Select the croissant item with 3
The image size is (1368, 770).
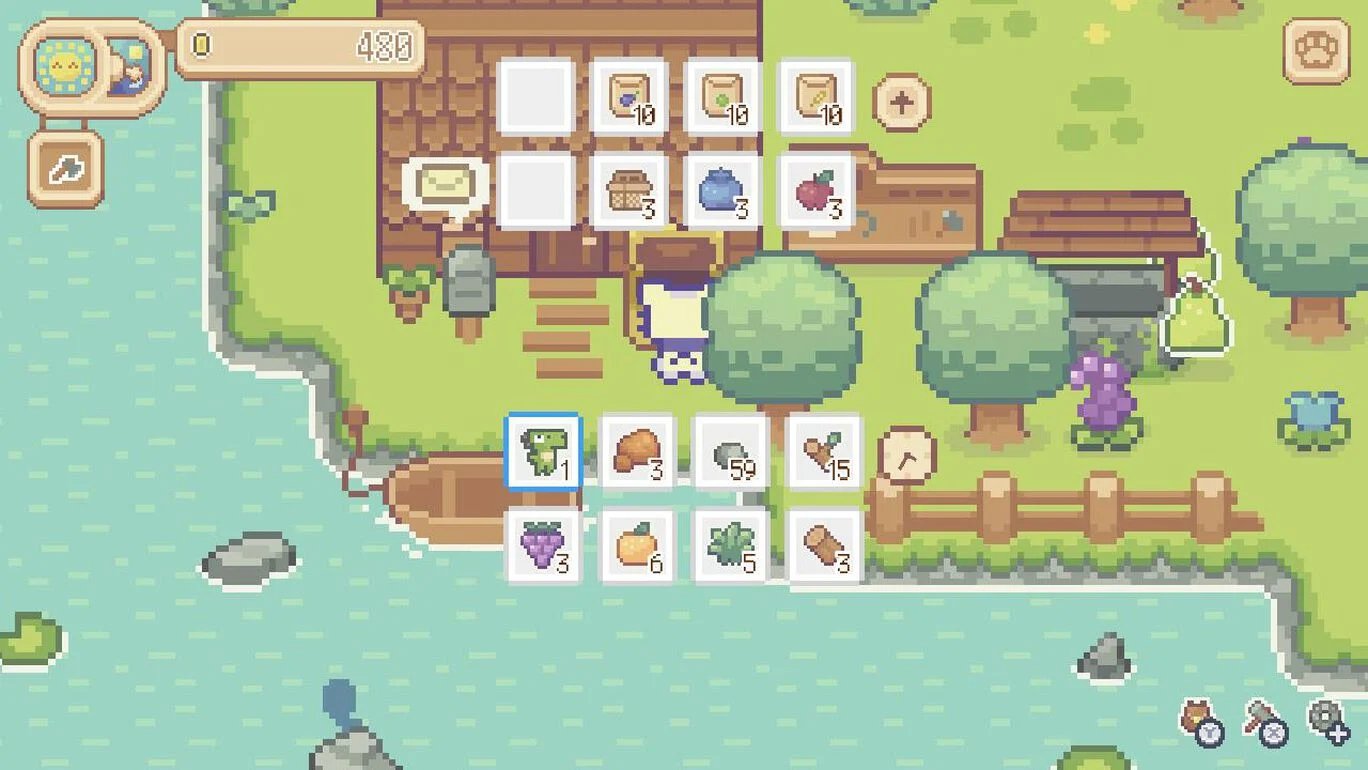[637, 452]
